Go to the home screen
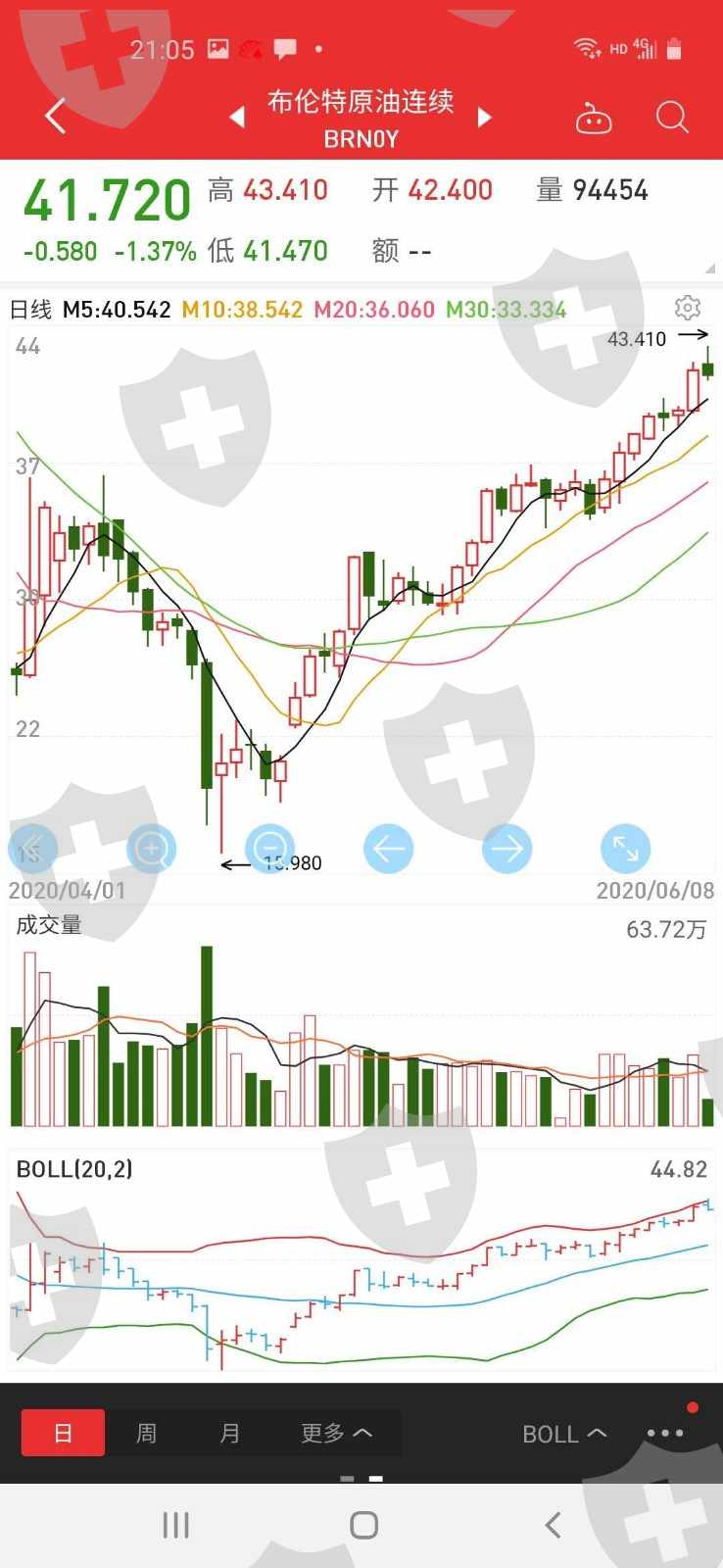 pyautogui.click(x=363, y=1525)
